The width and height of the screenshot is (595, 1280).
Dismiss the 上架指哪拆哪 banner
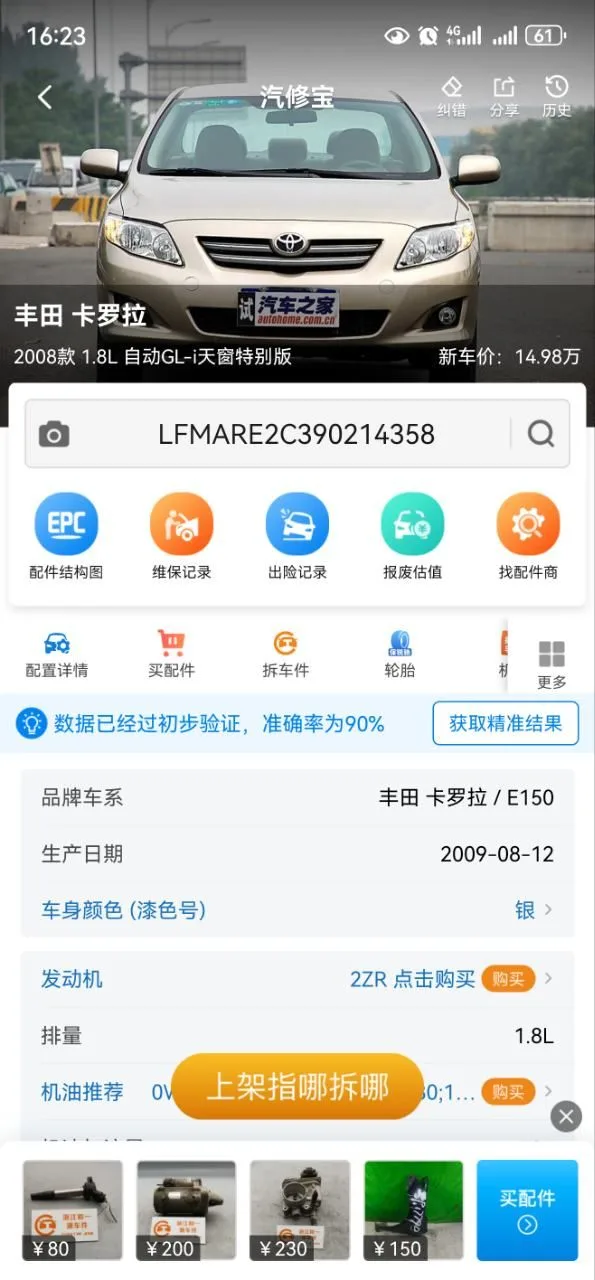click(x=566, y=1116)
